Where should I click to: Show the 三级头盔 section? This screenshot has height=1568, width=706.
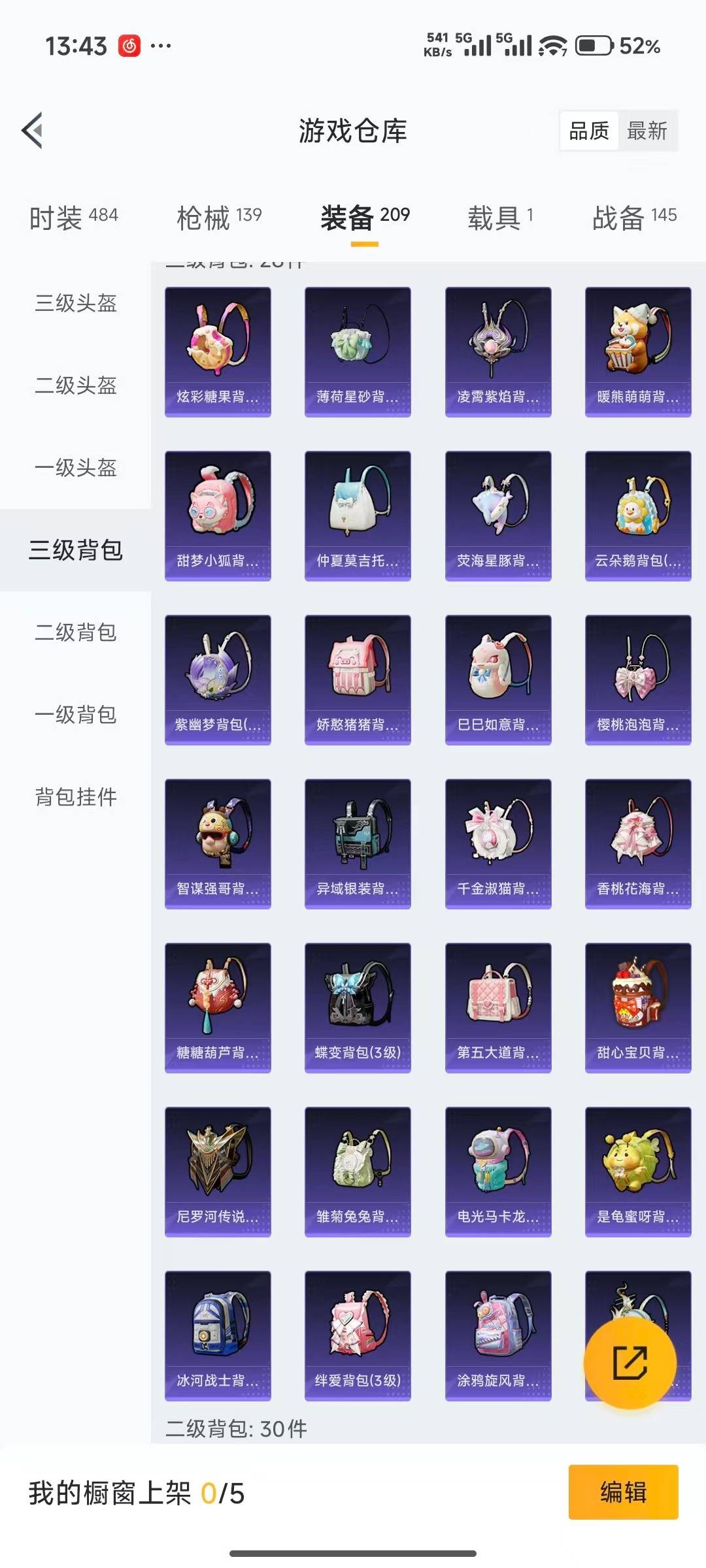click(x=75, y=304)
